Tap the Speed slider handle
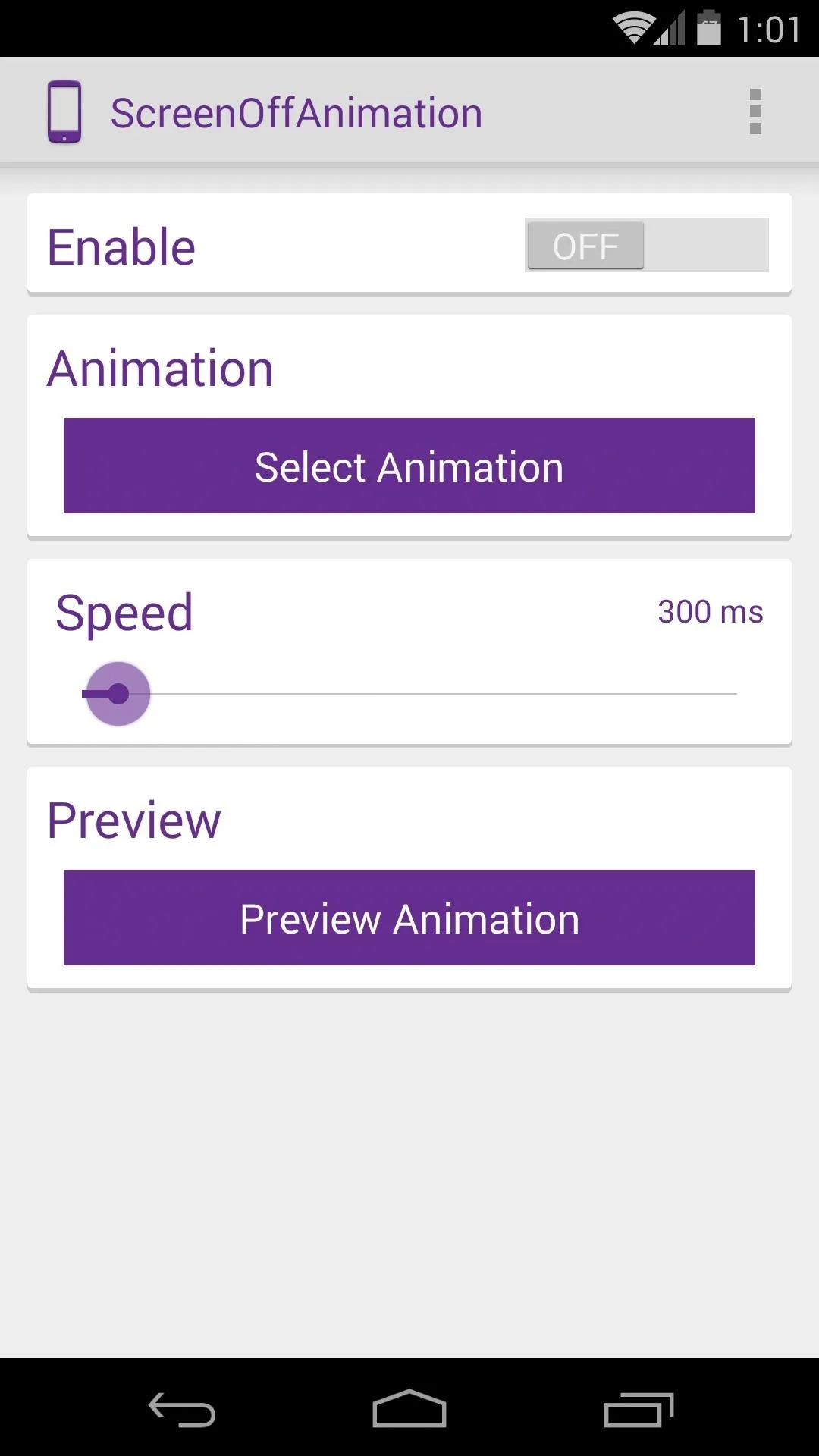The height and width of the screenshot is (1456, 819). [118, 694]
